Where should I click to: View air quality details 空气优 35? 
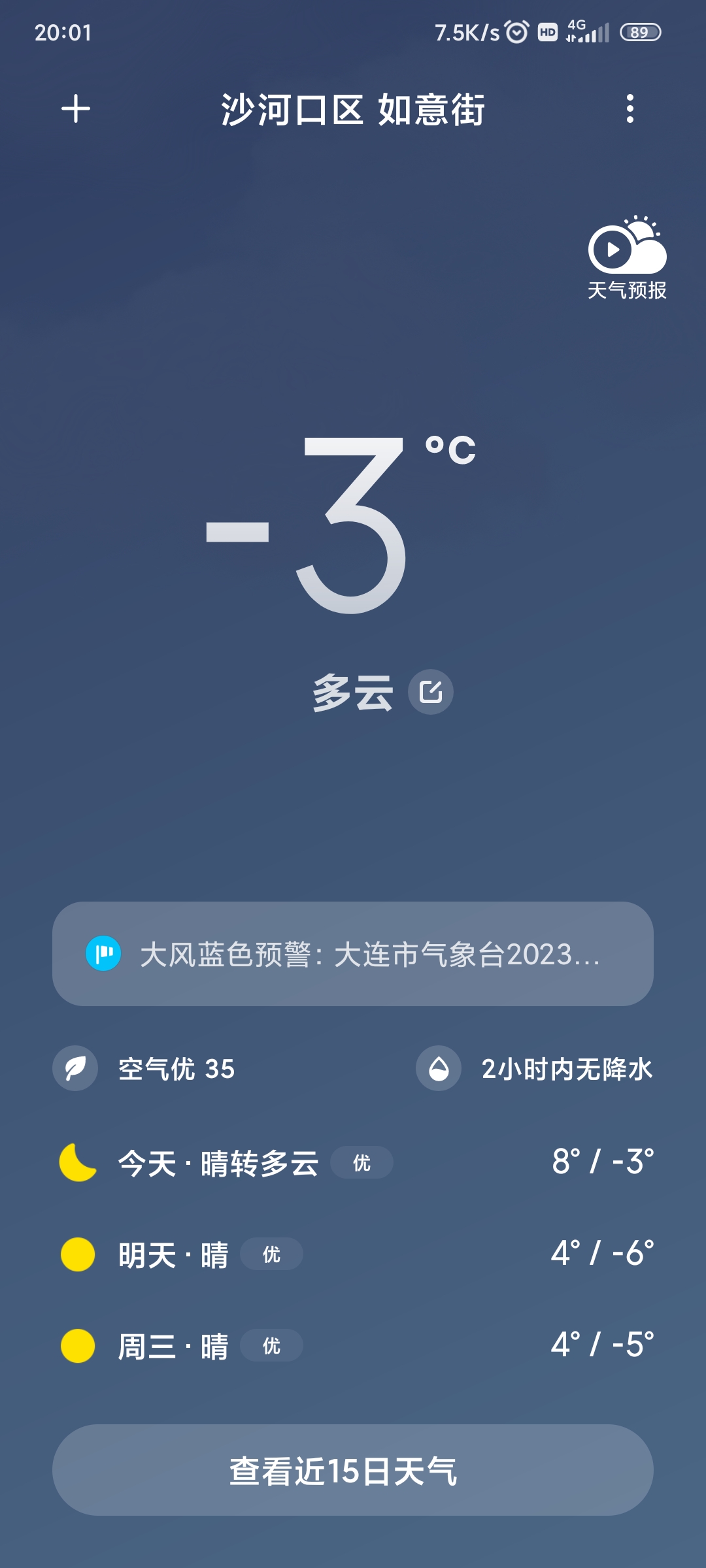[x=144, y=1069]
